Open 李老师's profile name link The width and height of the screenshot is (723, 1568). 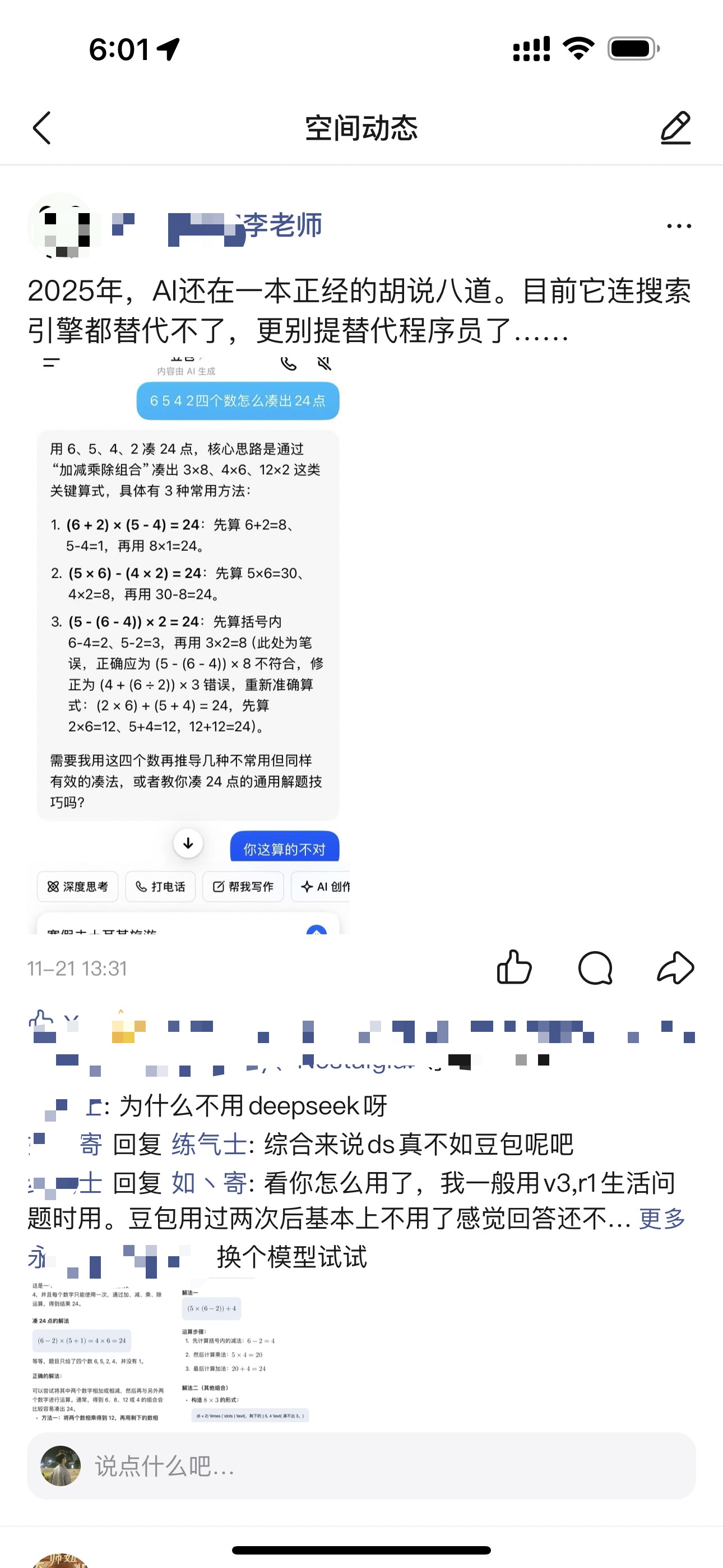click(x=282, y=226)
